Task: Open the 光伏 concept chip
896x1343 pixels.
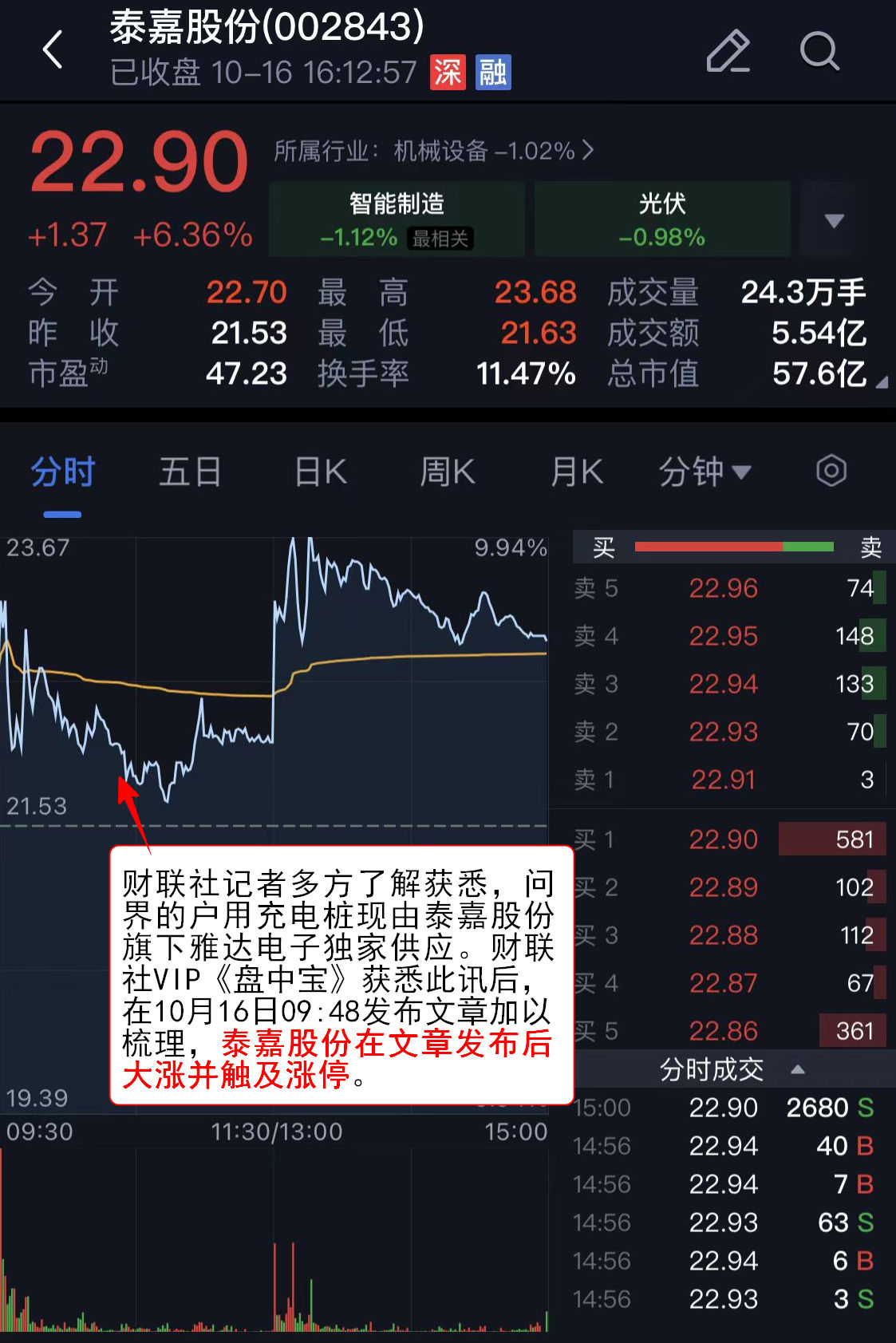Action: point(661,219)
